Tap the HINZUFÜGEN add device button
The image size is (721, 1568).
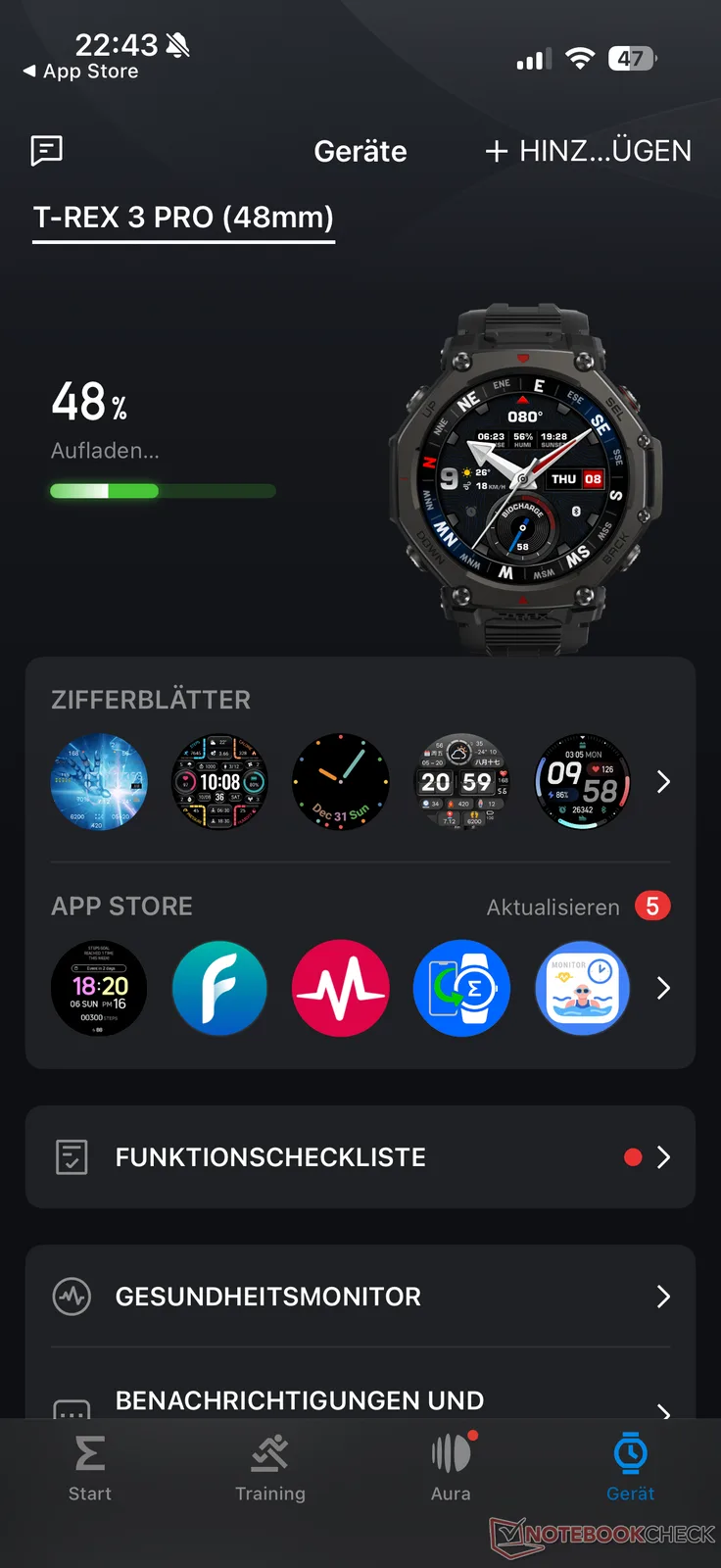(589, 151)
